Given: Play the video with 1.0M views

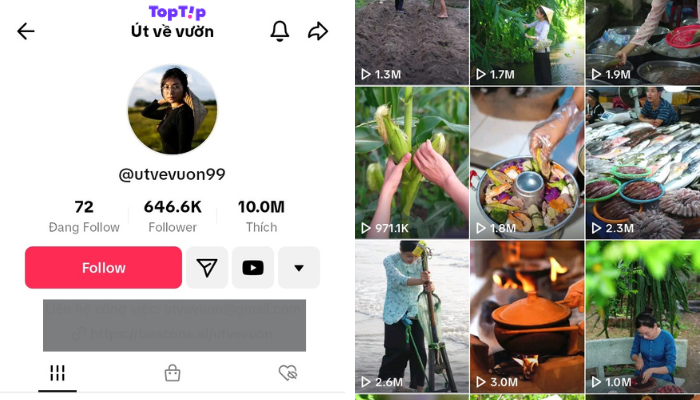Looking at the screenshot, I should tap(642, 315).
